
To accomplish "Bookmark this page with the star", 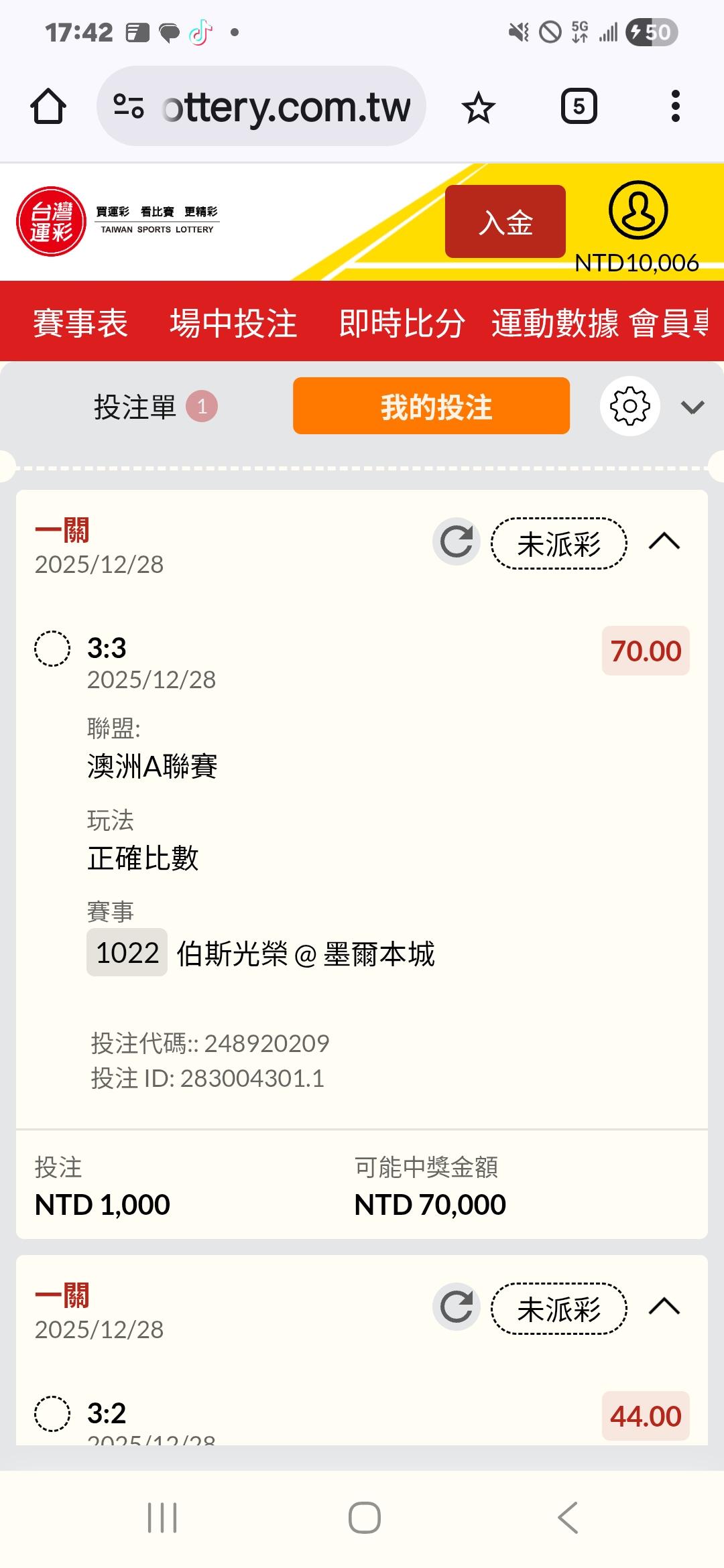I will (479, 107).
